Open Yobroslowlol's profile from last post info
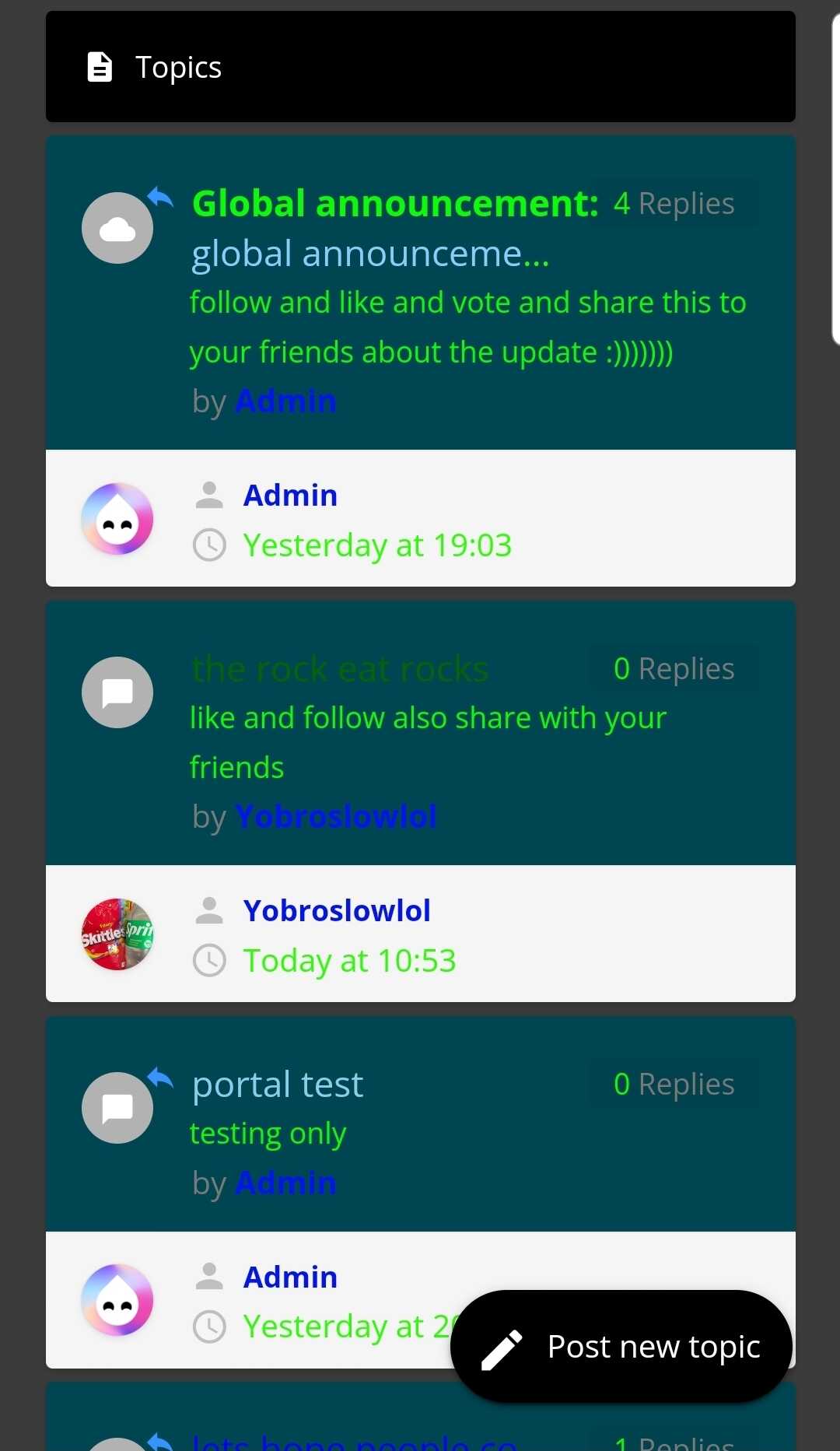This screenshot has height=1451, width=840. point(337,911)
